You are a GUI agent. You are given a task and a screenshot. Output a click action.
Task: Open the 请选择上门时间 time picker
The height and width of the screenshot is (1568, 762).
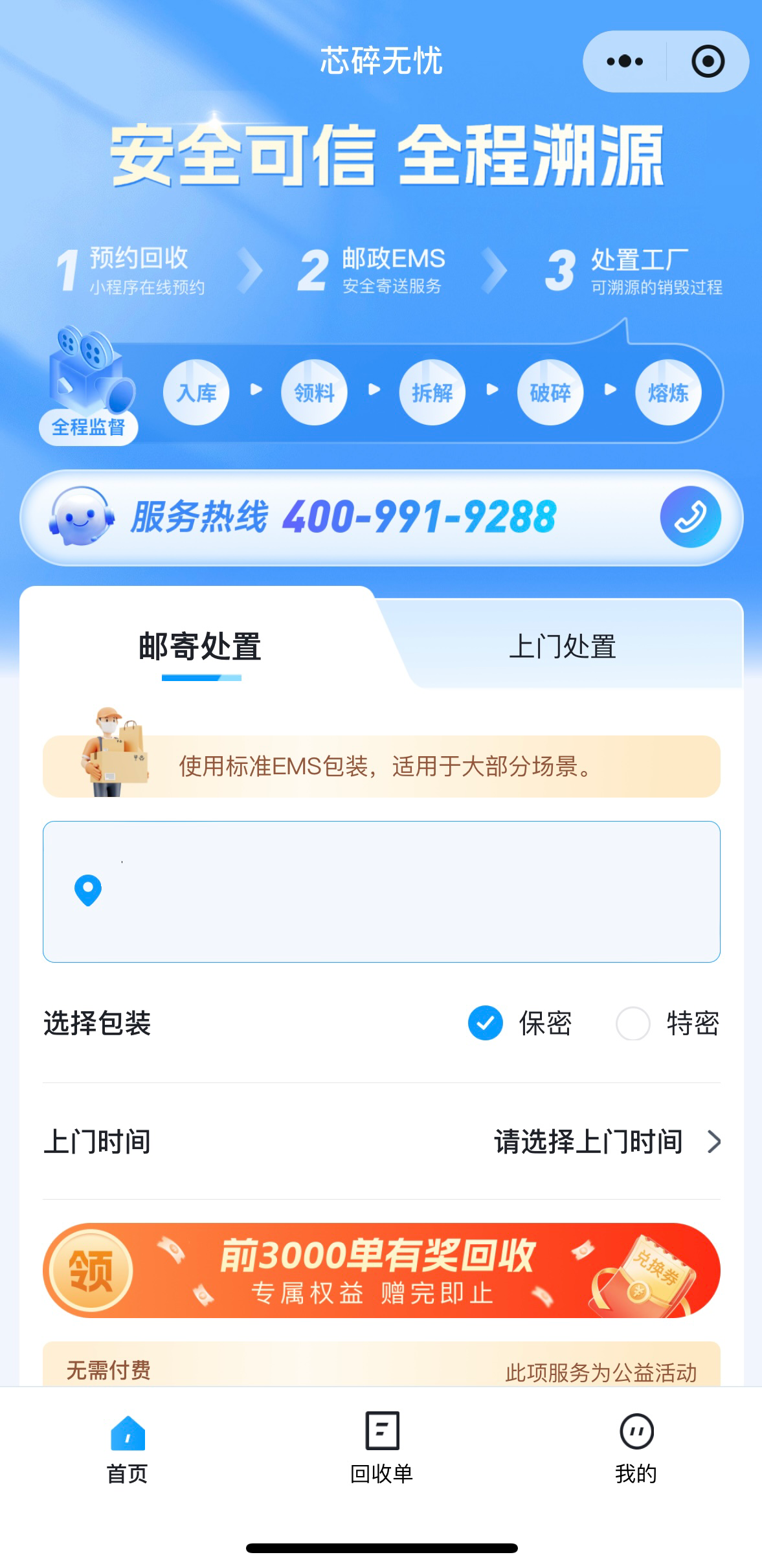[x=606, y=1141]
